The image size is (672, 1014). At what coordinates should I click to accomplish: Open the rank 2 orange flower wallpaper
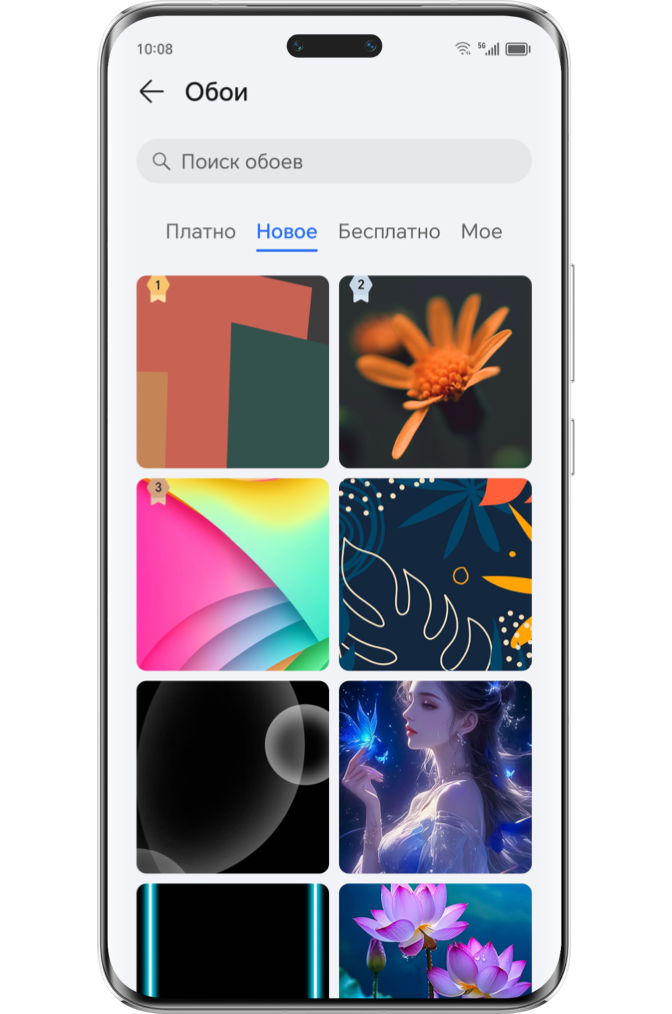coord(435,372)
